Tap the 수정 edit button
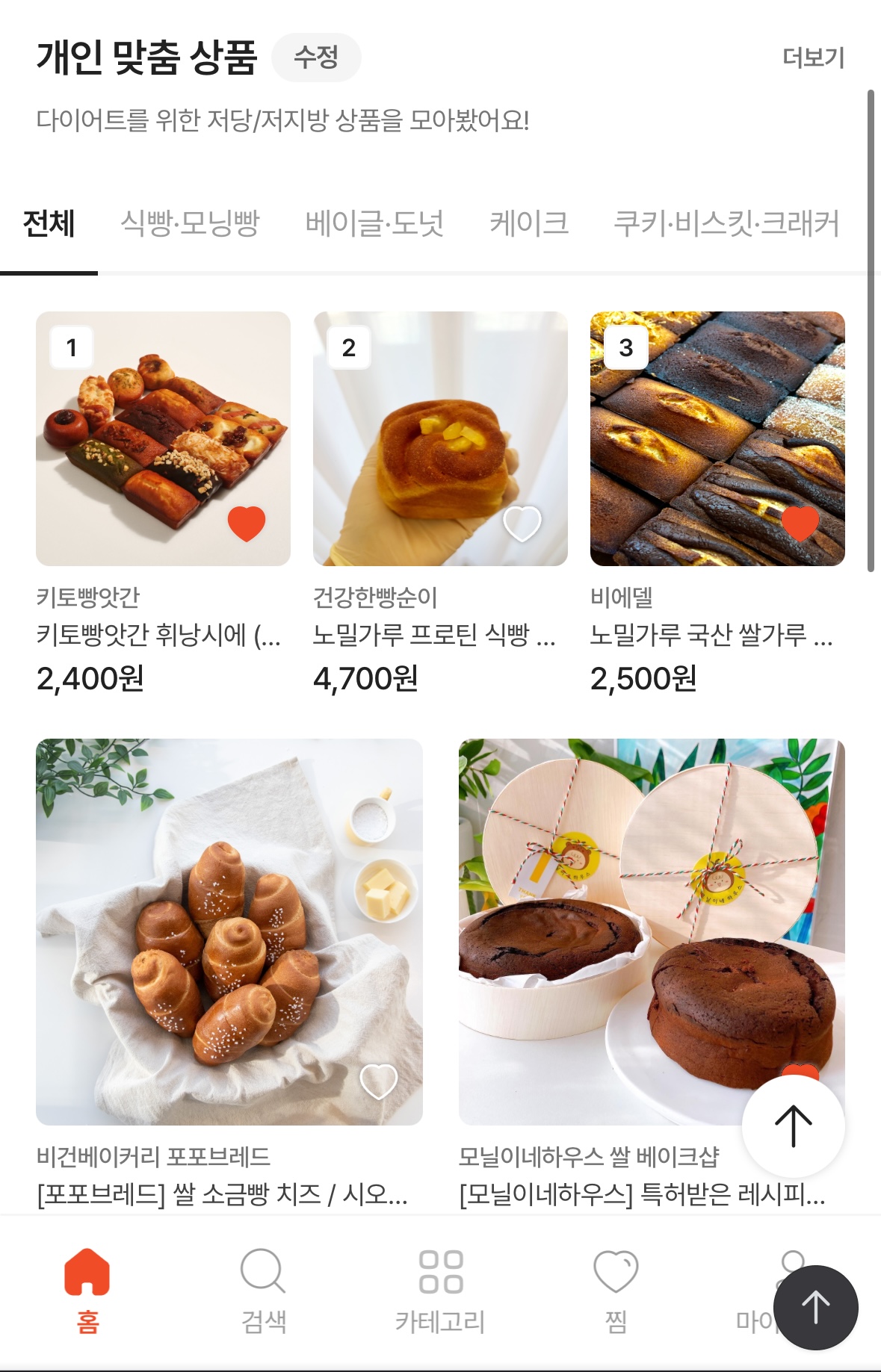 316,58
